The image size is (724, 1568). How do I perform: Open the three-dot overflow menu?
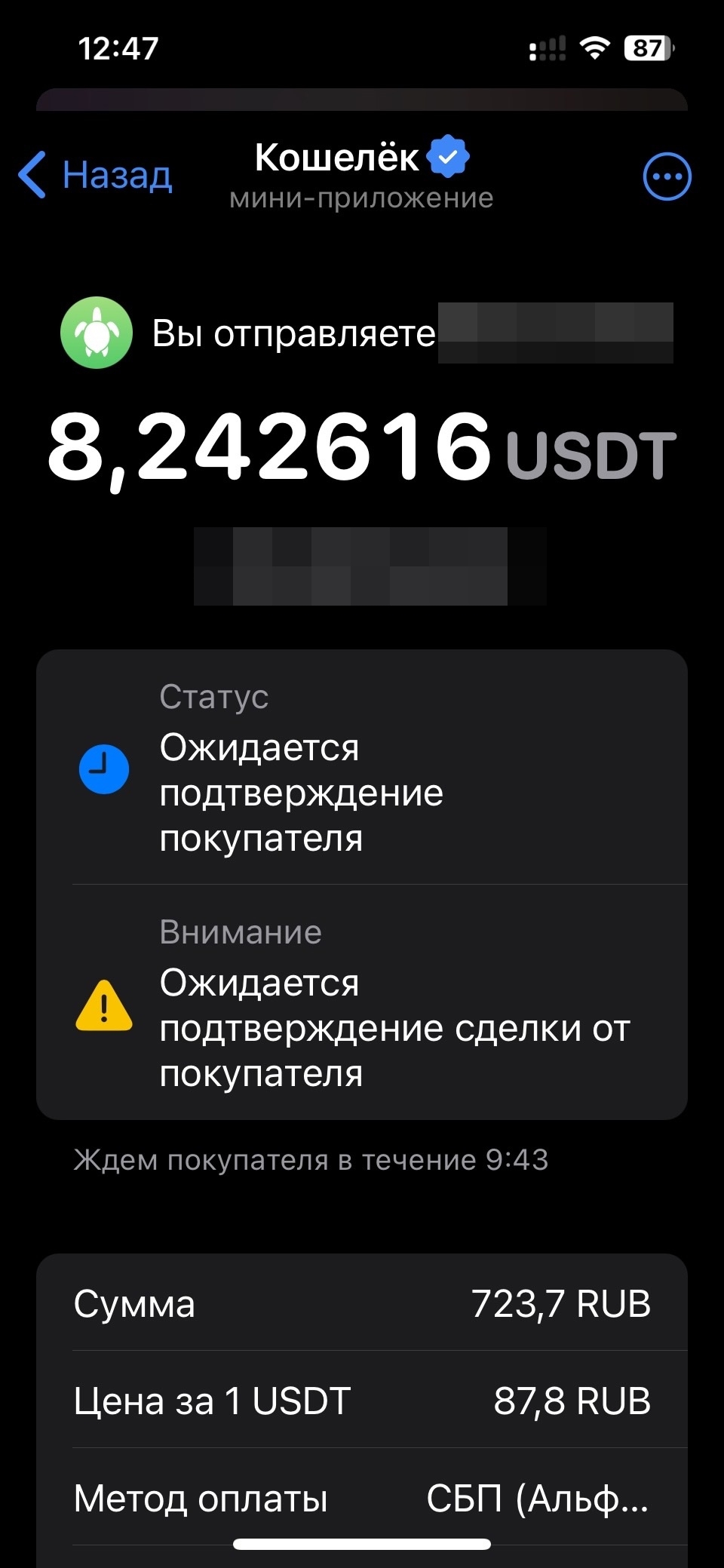[x=667, y=177]
